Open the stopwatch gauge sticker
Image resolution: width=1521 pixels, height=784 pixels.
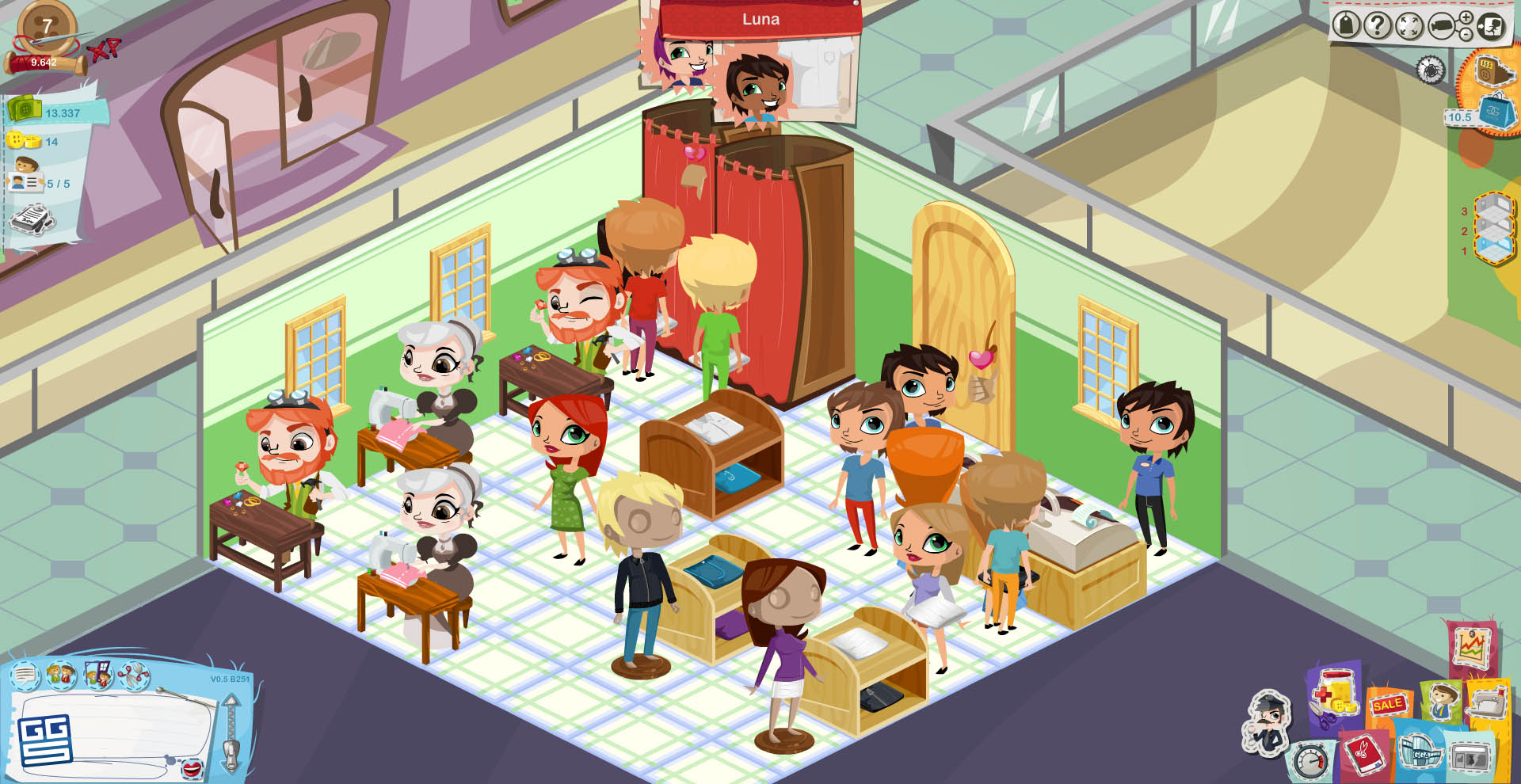click(1310, 762)
